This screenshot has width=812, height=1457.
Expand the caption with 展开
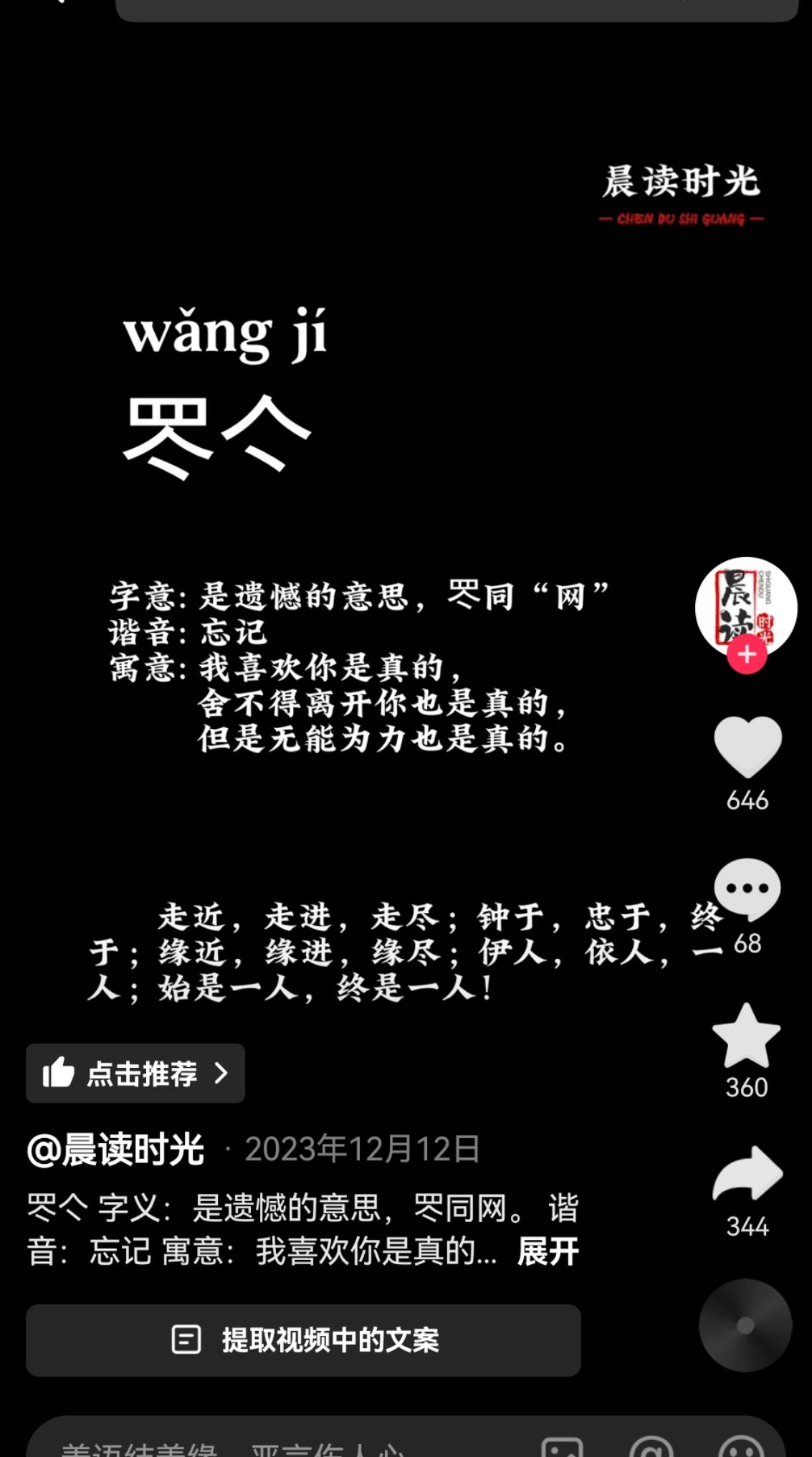[548, 1251]
